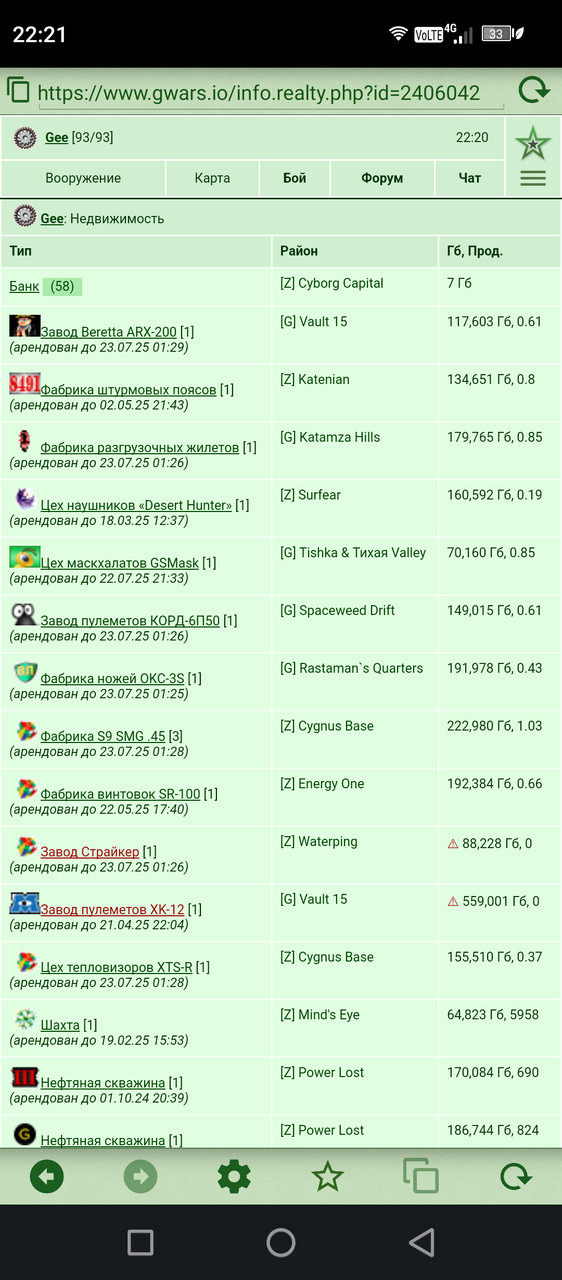This screenshot has width=562, height=1280.
Task: Open the hamburger menu below the star
Action: click(x=533, y=178)
